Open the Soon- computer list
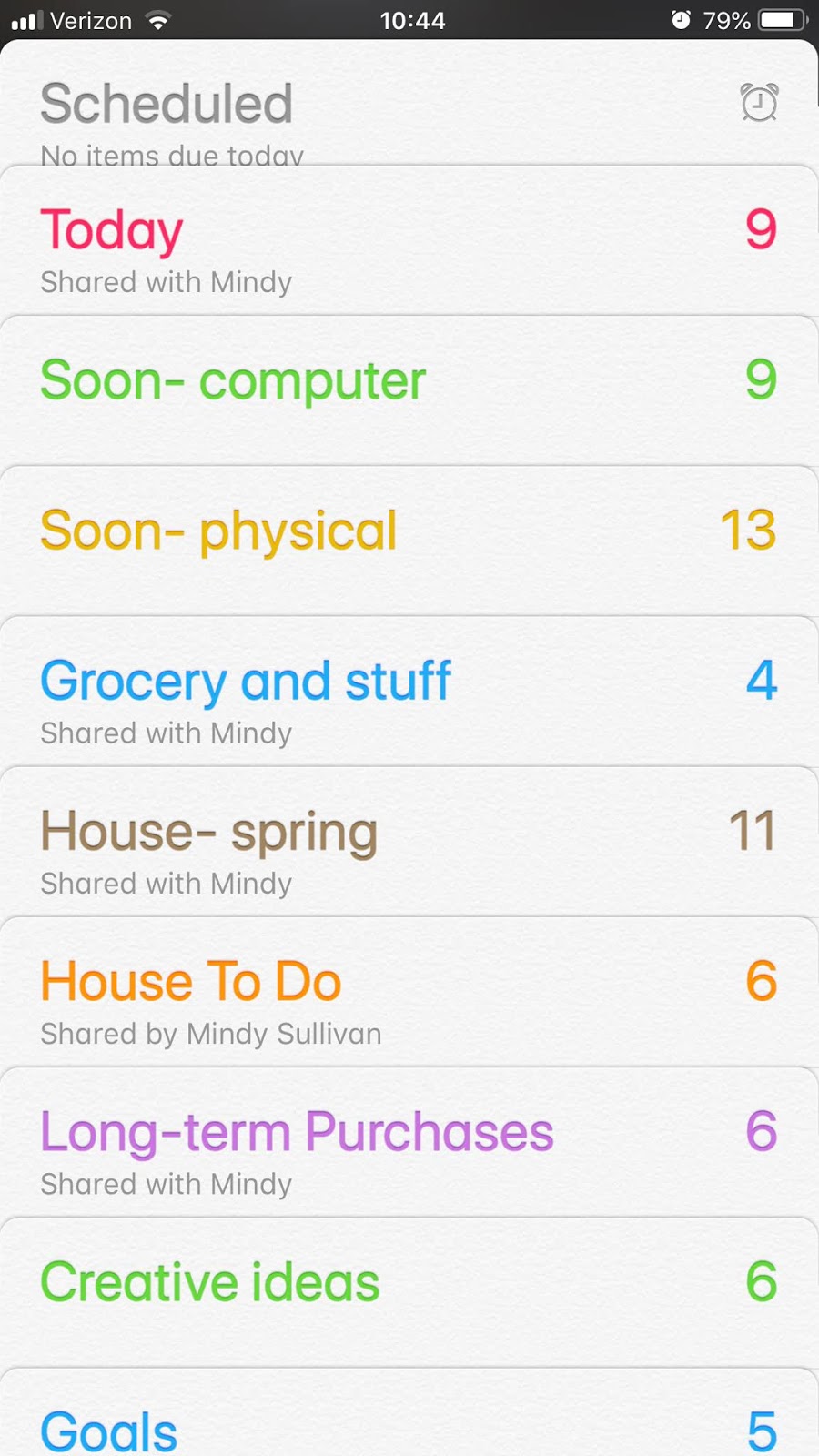 [409, 391]
